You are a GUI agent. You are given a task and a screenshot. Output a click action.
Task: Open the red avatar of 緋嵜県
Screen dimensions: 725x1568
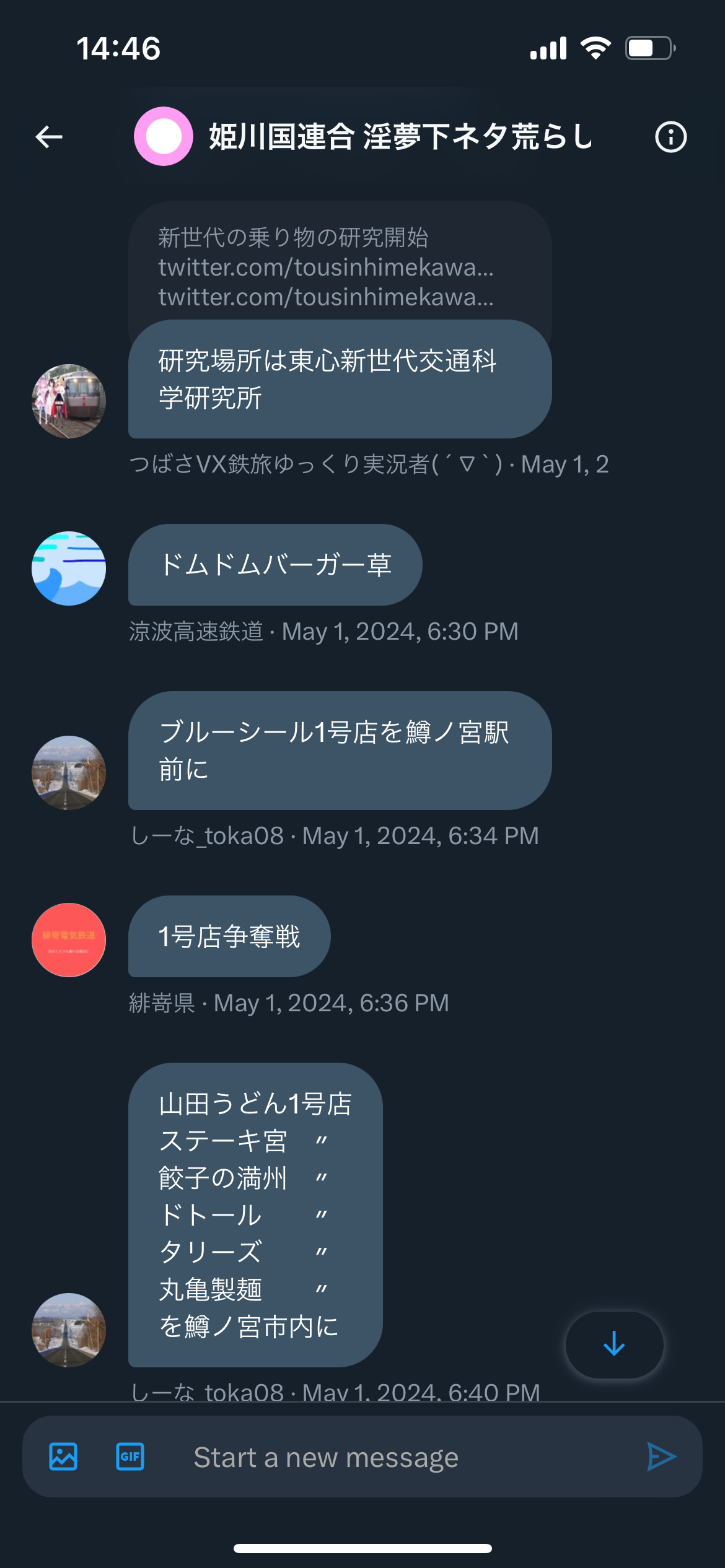point(69,939)
